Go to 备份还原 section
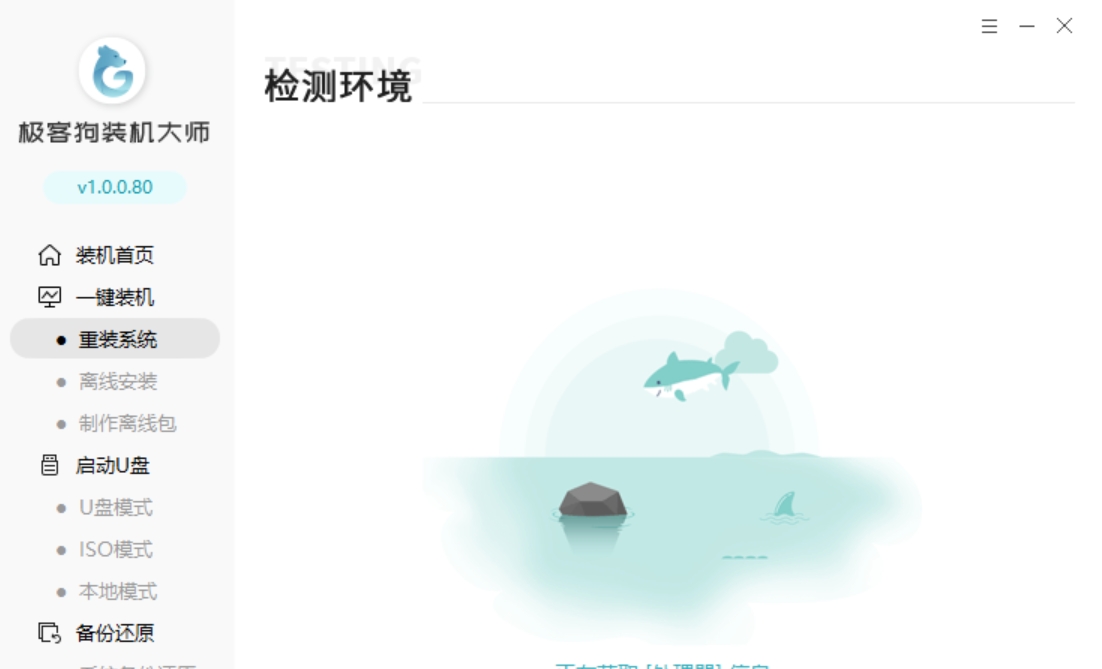The height and width of the screenshot is (669, 1102). click(114, 634)
